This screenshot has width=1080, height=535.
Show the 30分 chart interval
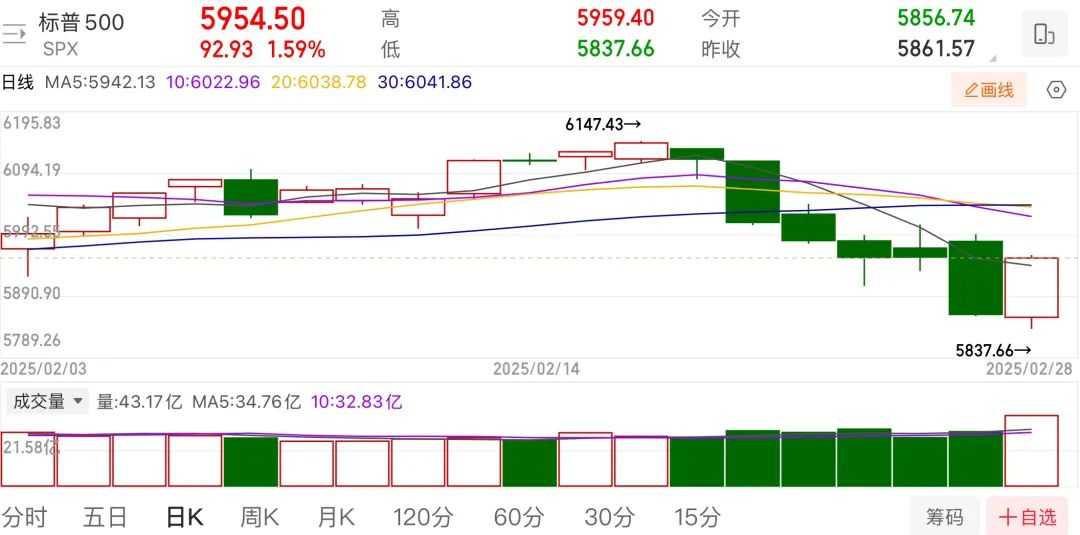(607, 517)
